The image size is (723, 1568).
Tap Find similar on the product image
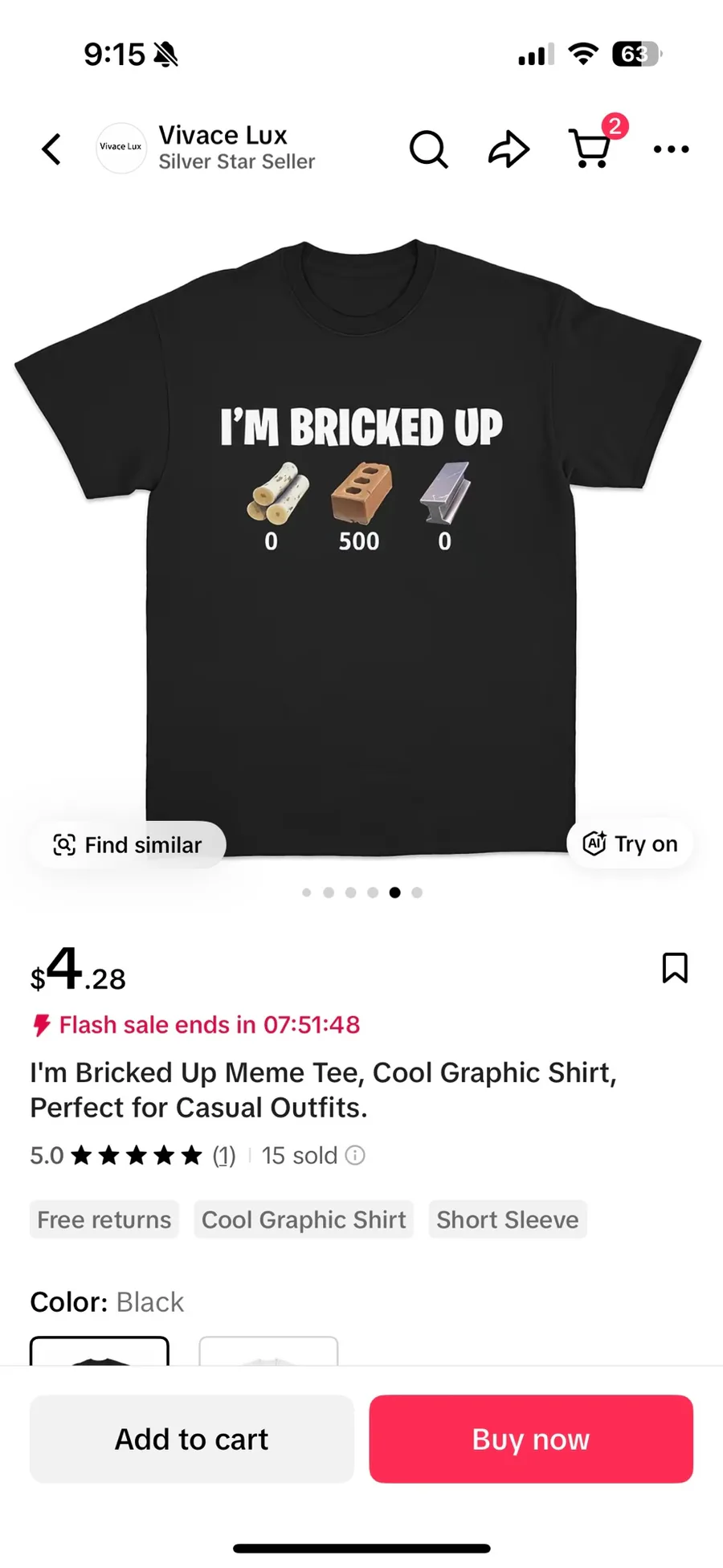(x=128, y=845)
